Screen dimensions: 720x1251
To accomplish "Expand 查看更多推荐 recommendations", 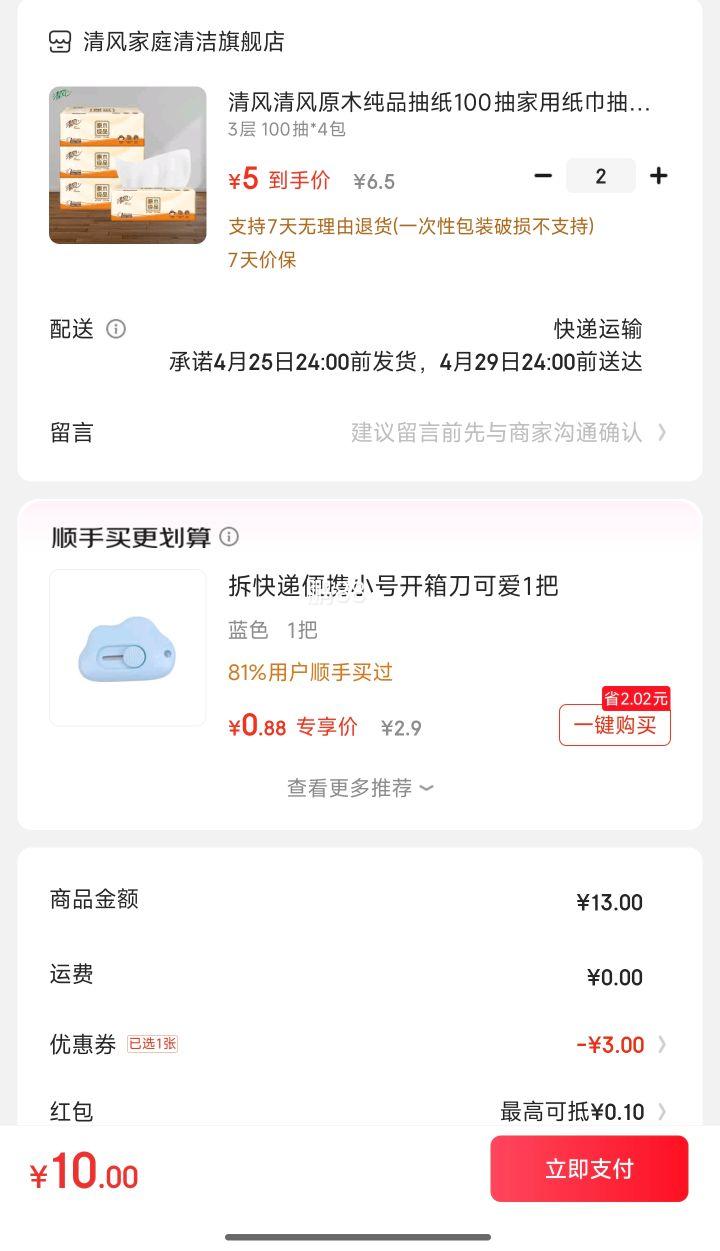I will click(x=360, y=788).
